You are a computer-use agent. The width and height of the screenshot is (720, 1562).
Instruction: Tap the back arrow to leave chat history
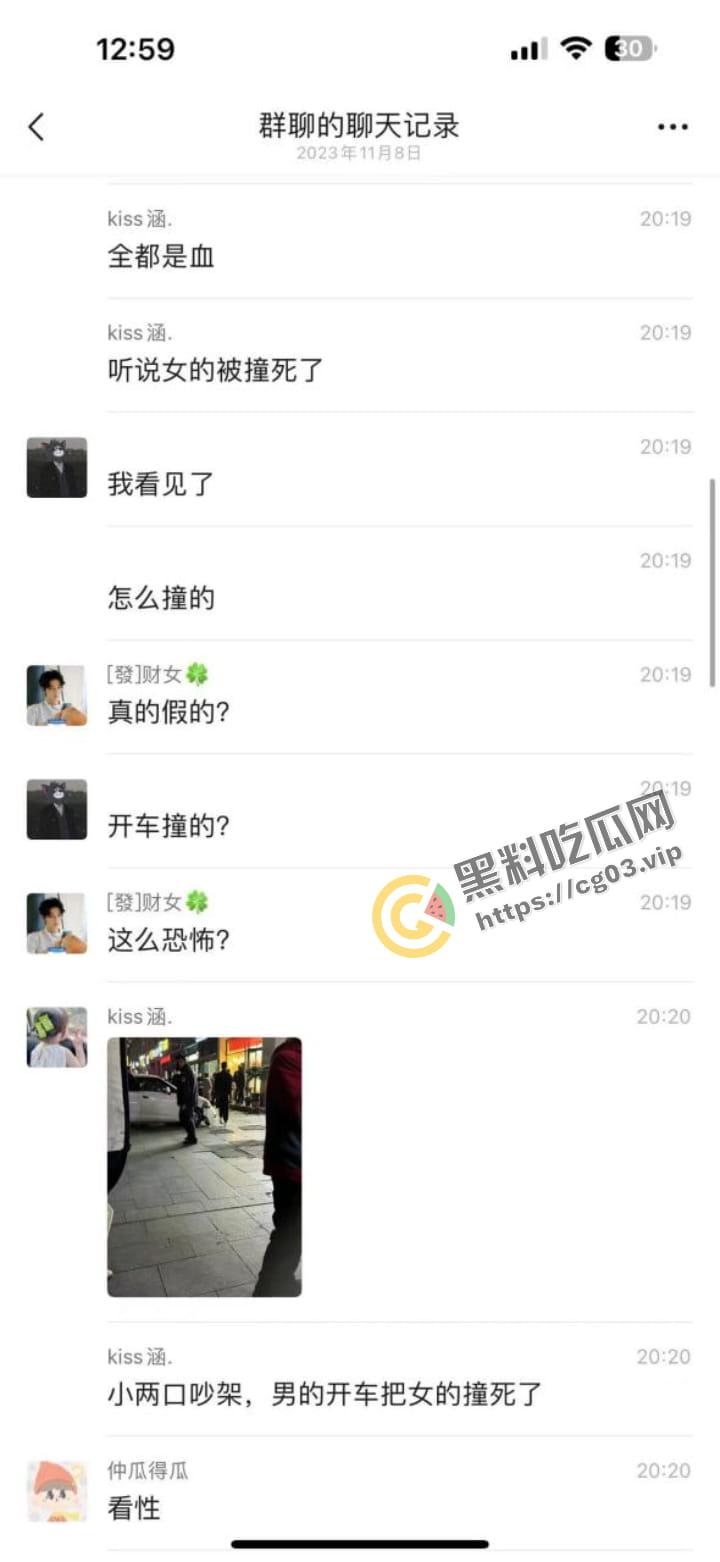36,128
